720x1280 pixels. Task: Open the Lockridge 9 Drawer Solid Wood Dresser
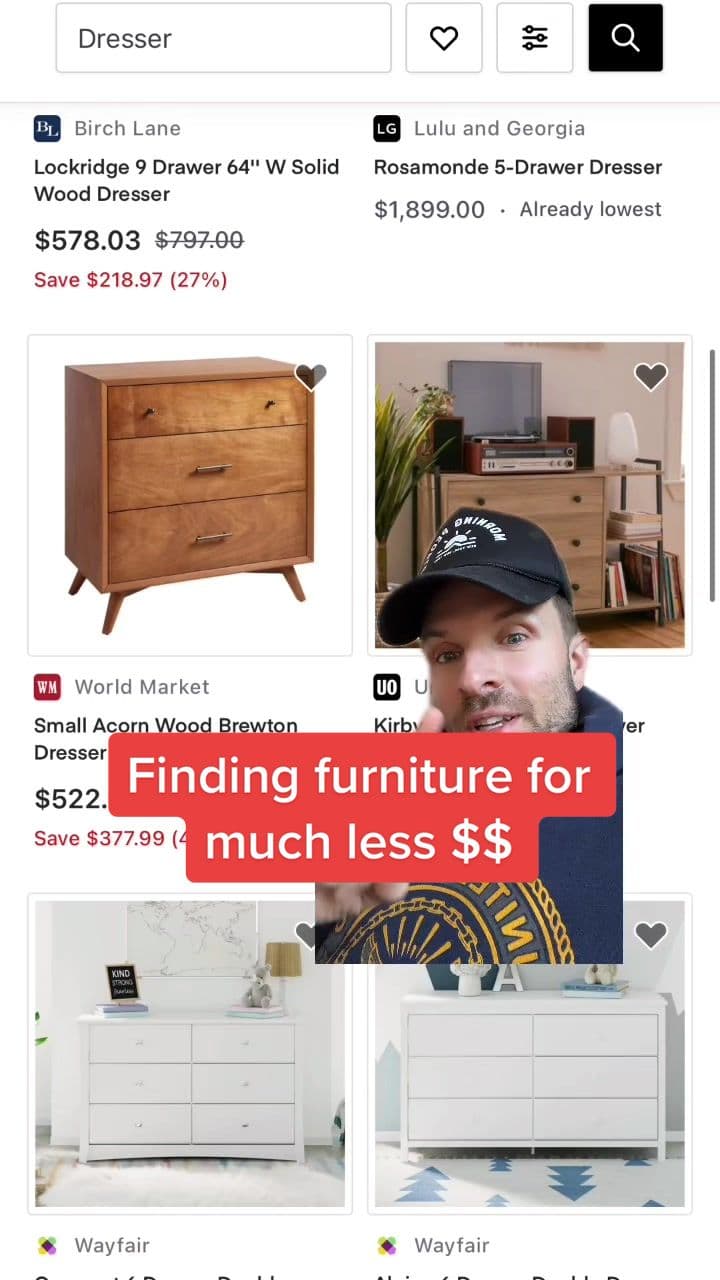[x=186, y=181]
